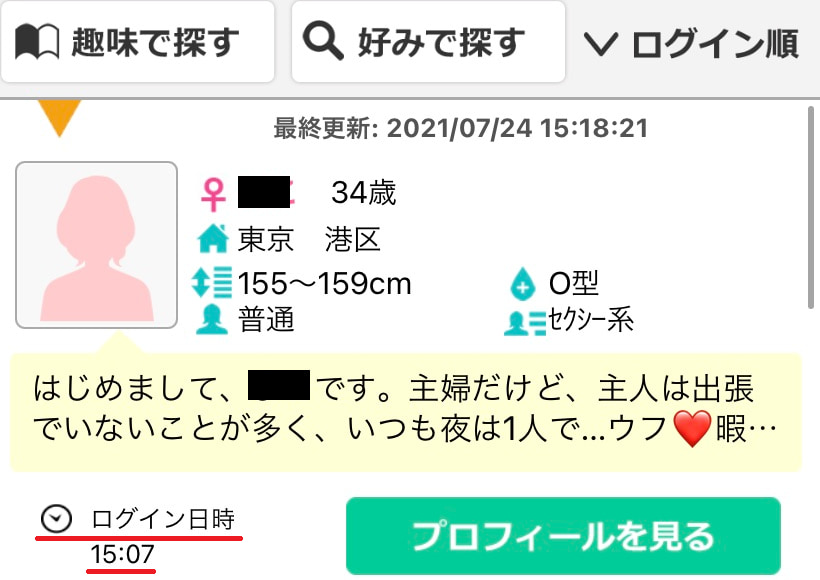Expand the ログイン順 sort dropdown
820x580 pixels.
click(x=691, y=44)
